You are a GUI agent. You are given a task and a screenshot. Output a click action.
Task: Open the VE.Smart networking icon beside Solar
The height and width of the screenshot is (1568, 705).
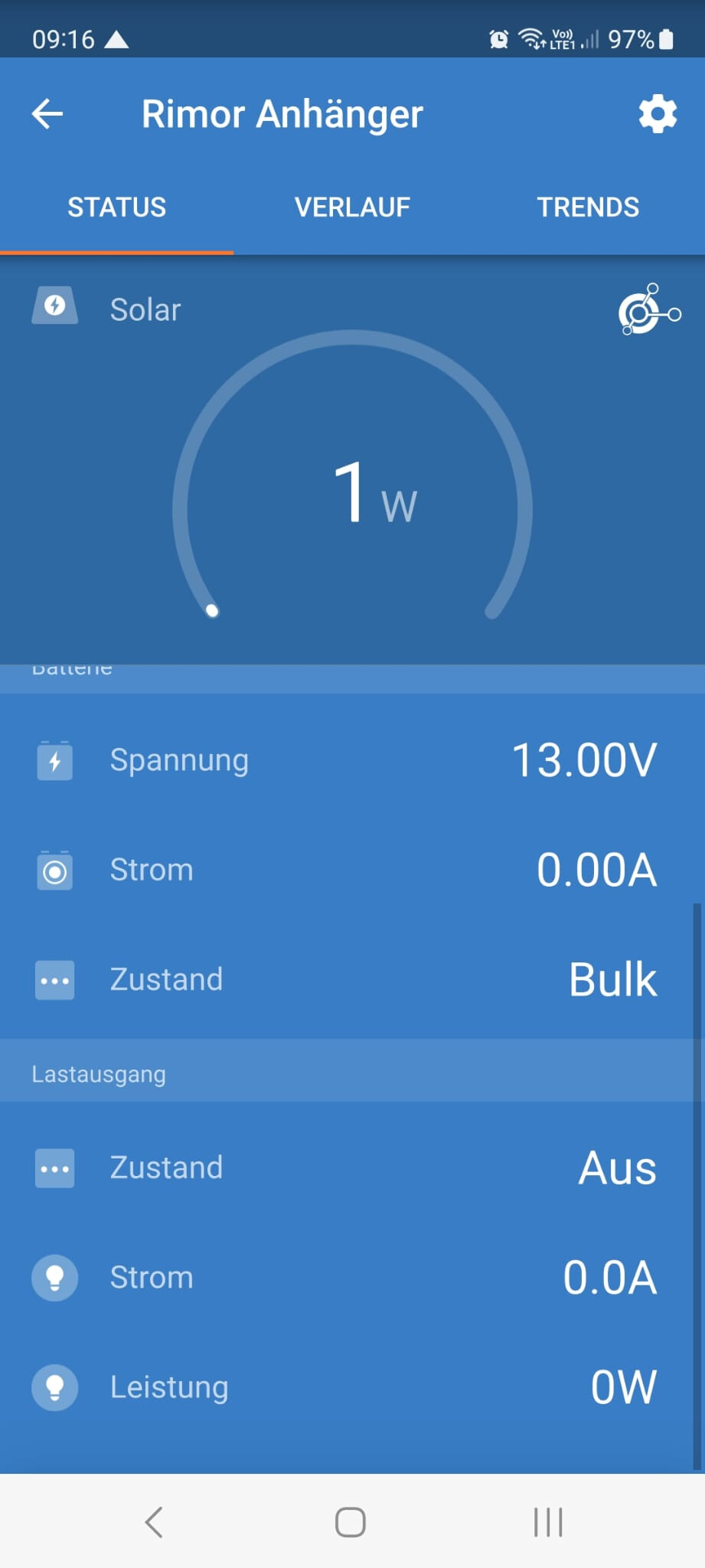[x=648, y=310]
